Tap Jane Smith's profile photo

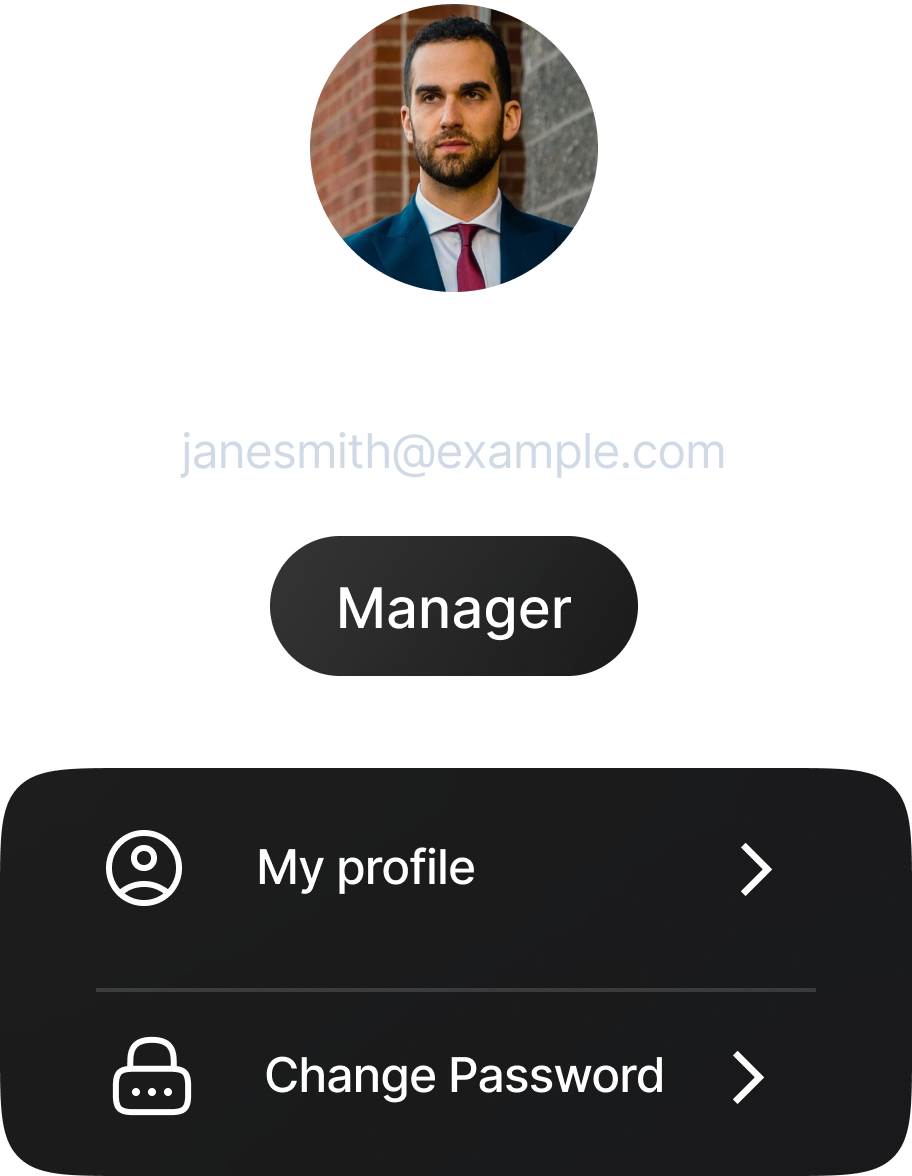click(x=454, y=148)
